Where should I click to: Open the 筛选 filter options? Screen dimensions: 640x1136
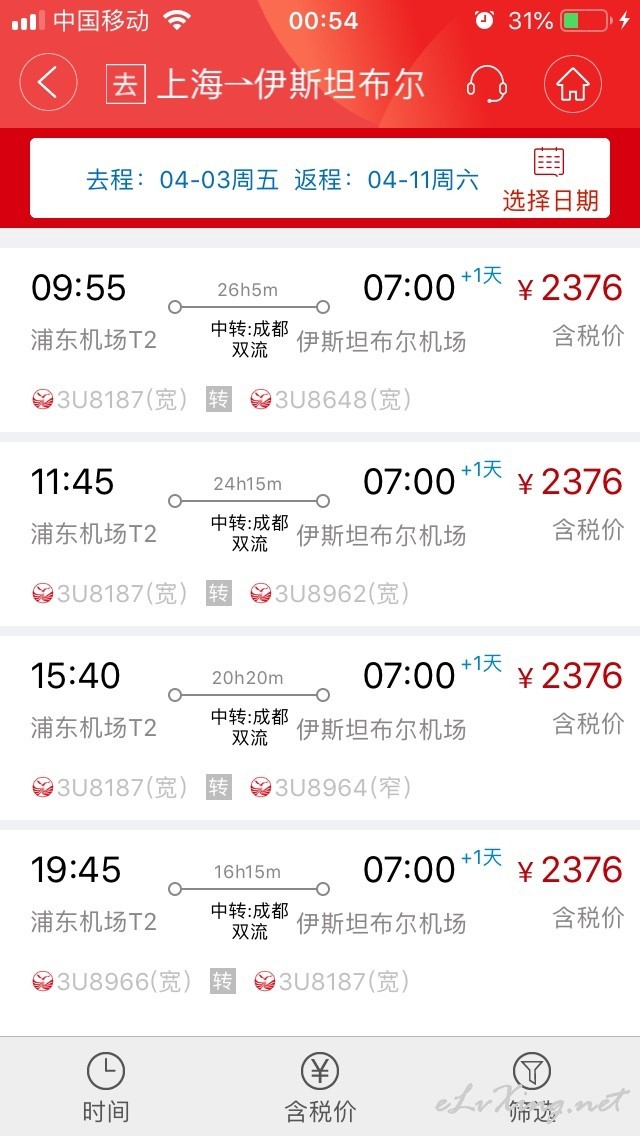[532, 1088]
